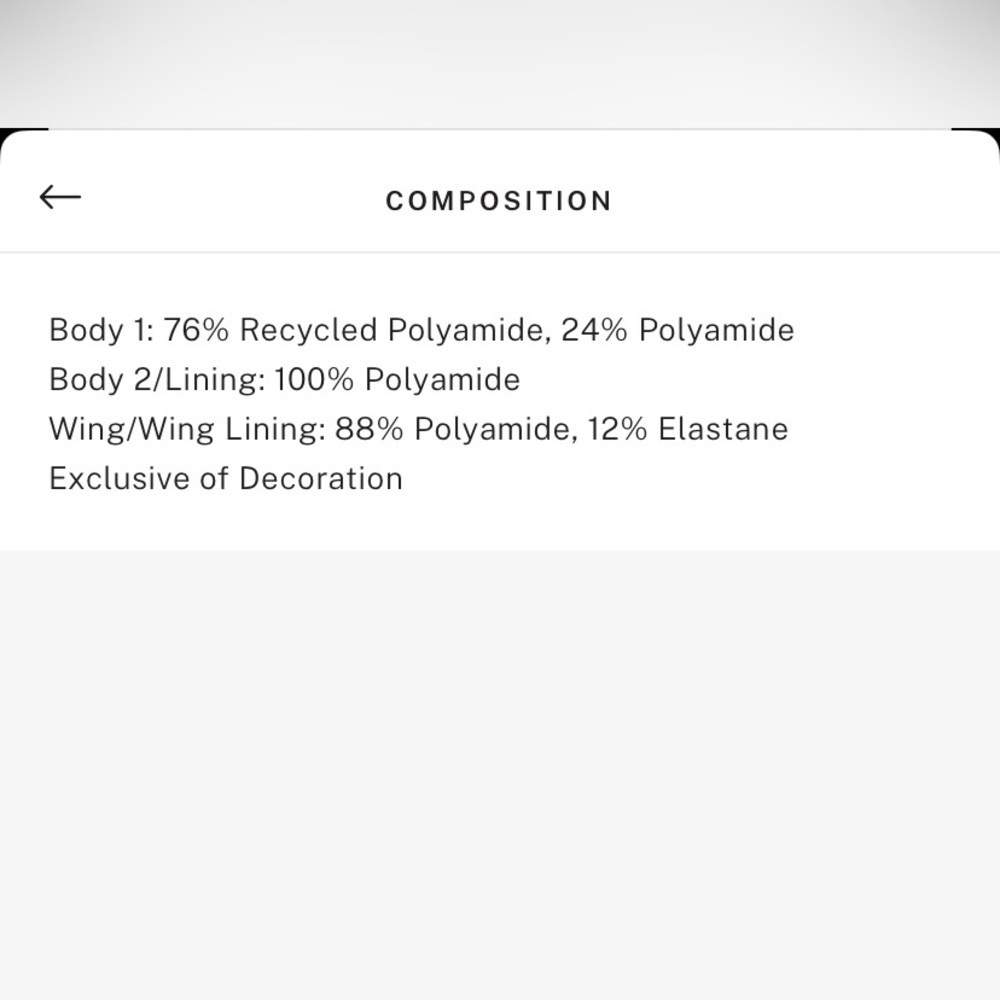1000x1000 pixels.
Task: Go back from the Composition sheet
Action: tap(60, 197)
